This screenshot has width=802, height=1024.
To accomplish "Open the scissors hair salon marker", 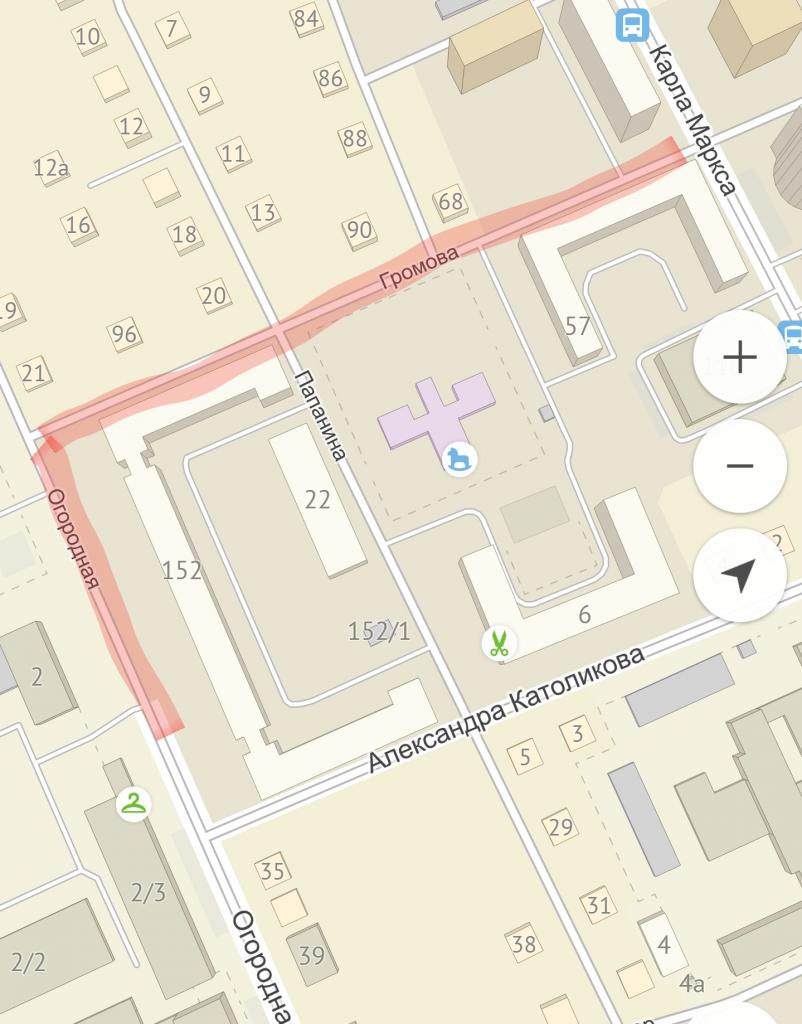I will pos(497,643).
